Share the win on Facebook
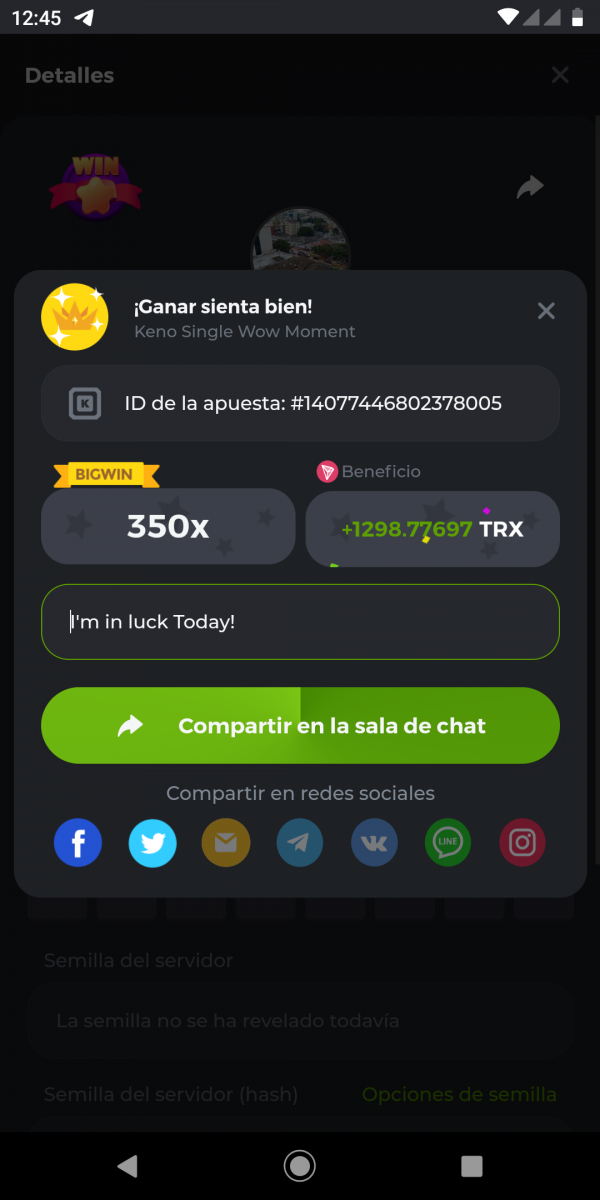 pos(78,844)
